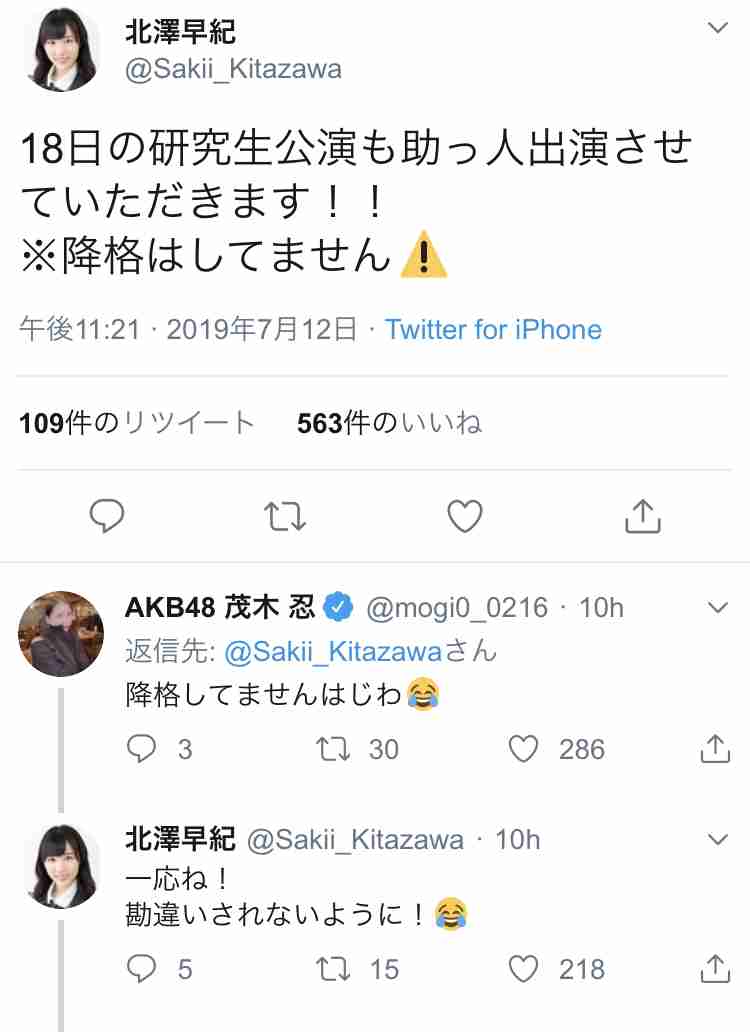Share the 一応ね！ reply
This screenshot has height=1032, width=750.
tap(714, 967)
